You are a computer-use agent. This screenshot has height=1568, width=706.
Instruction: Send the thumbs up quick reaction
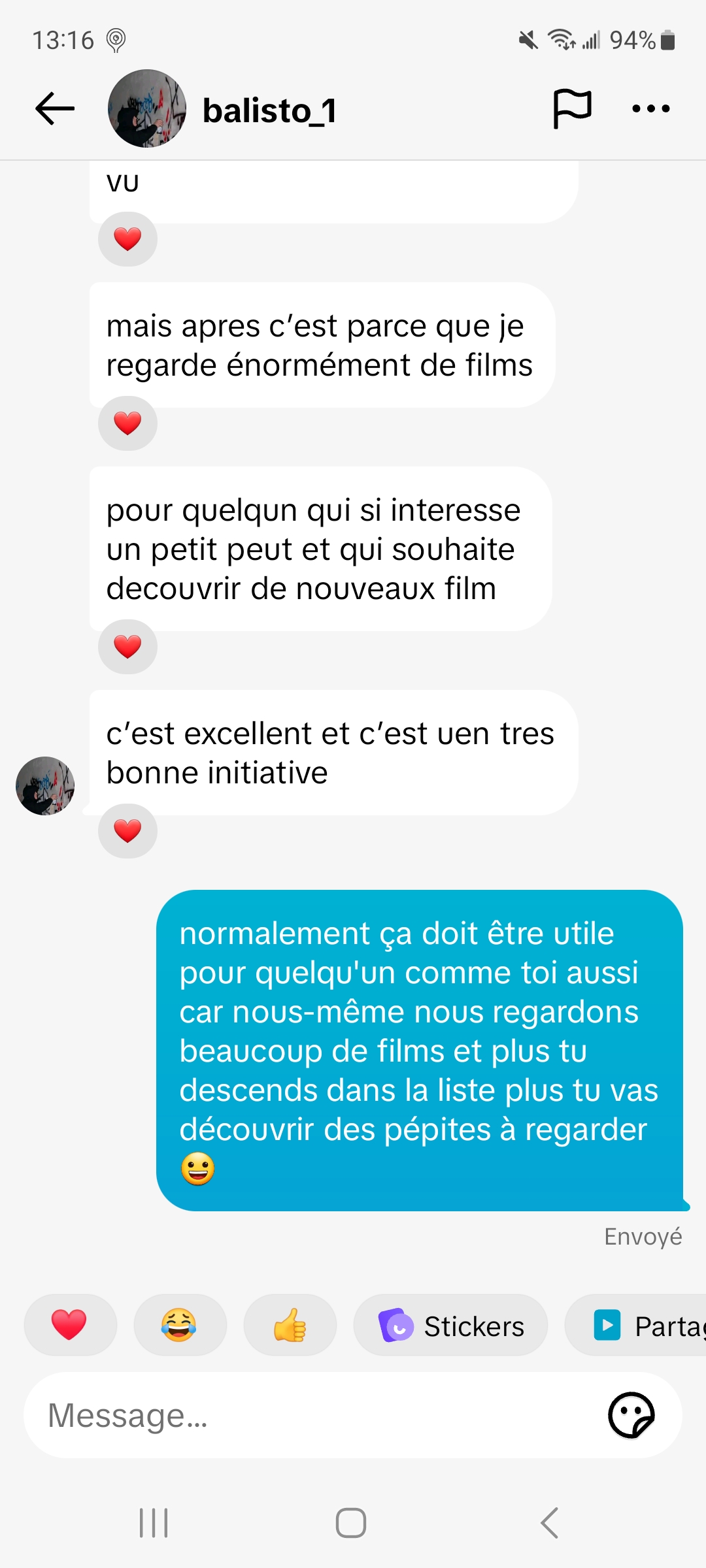290,1325
